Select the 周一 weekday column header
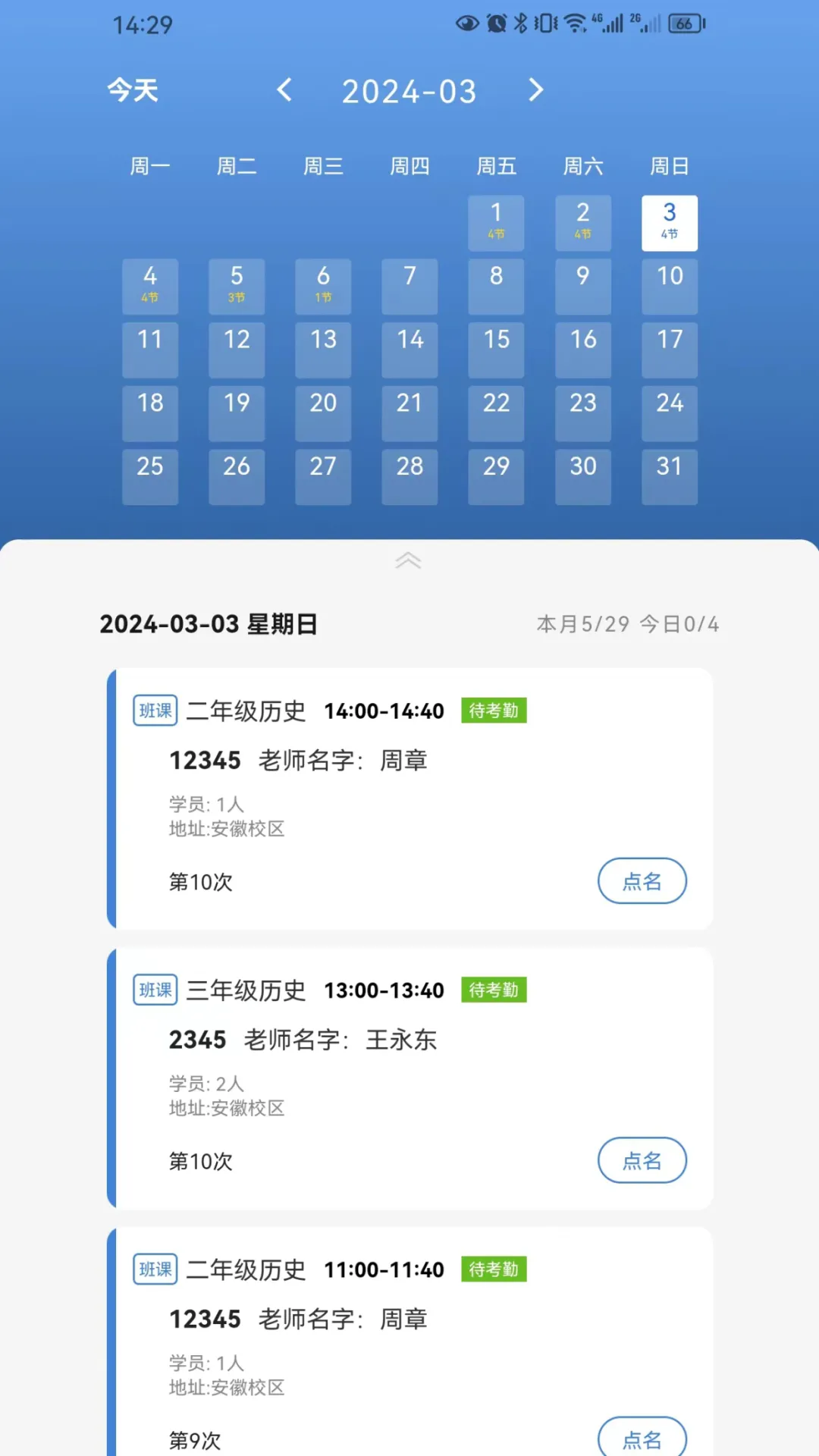Image resolution: width=819 pixels, height=1456 pixels. (149, 166)
